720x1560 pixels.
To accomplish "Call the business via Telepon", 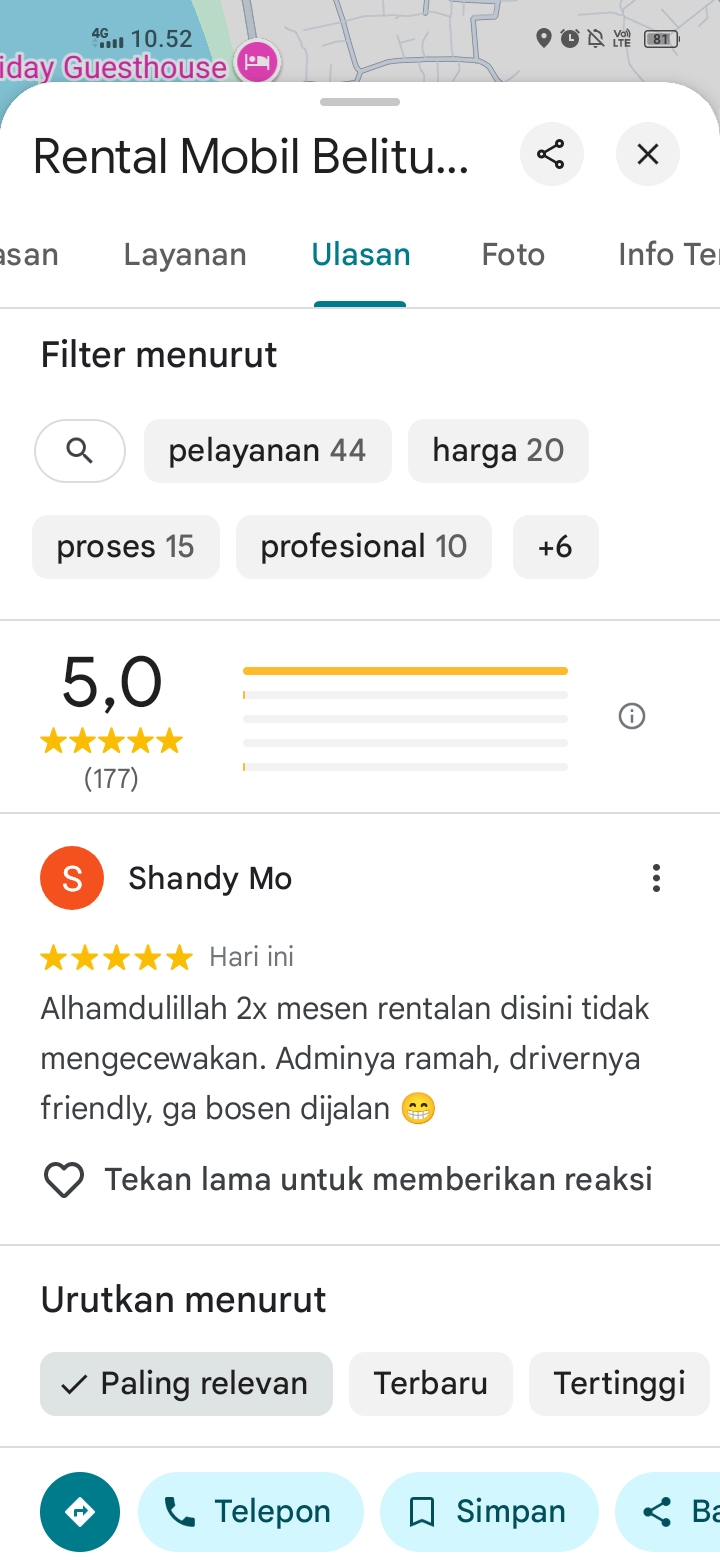I will point(251,1512).
